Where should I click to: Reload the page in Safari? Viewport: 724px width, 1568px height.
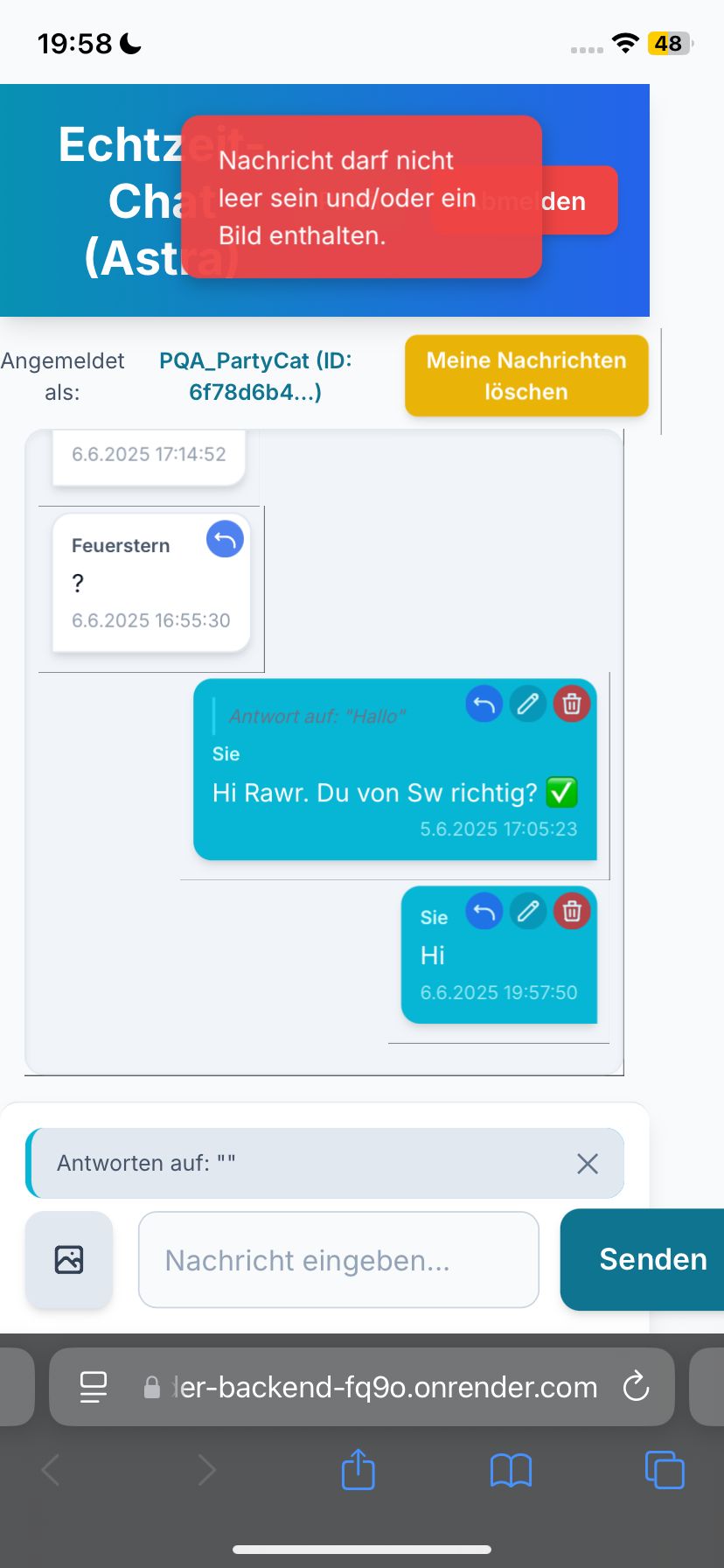click(636, 1387)
